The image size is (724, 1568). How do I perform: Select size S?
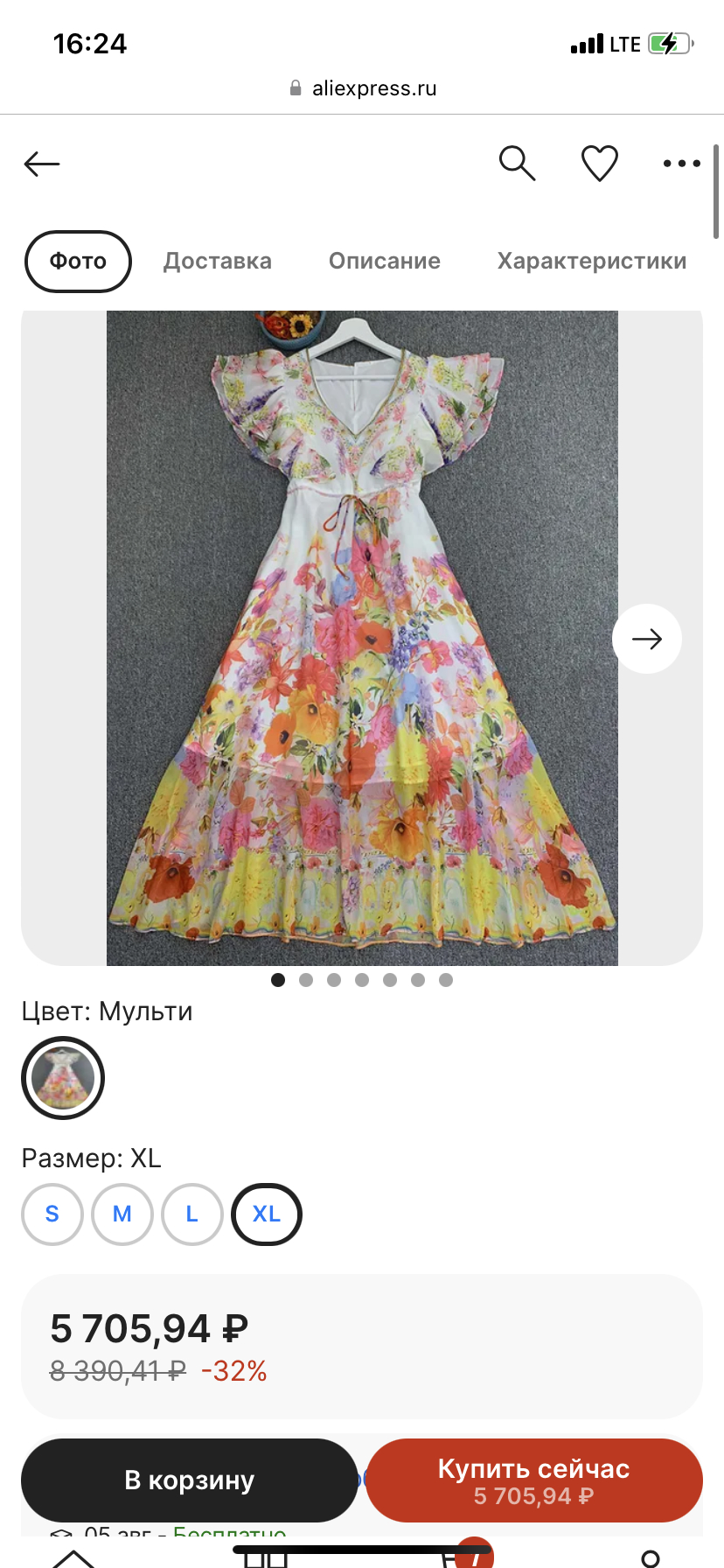click(x=52, y=1214)
